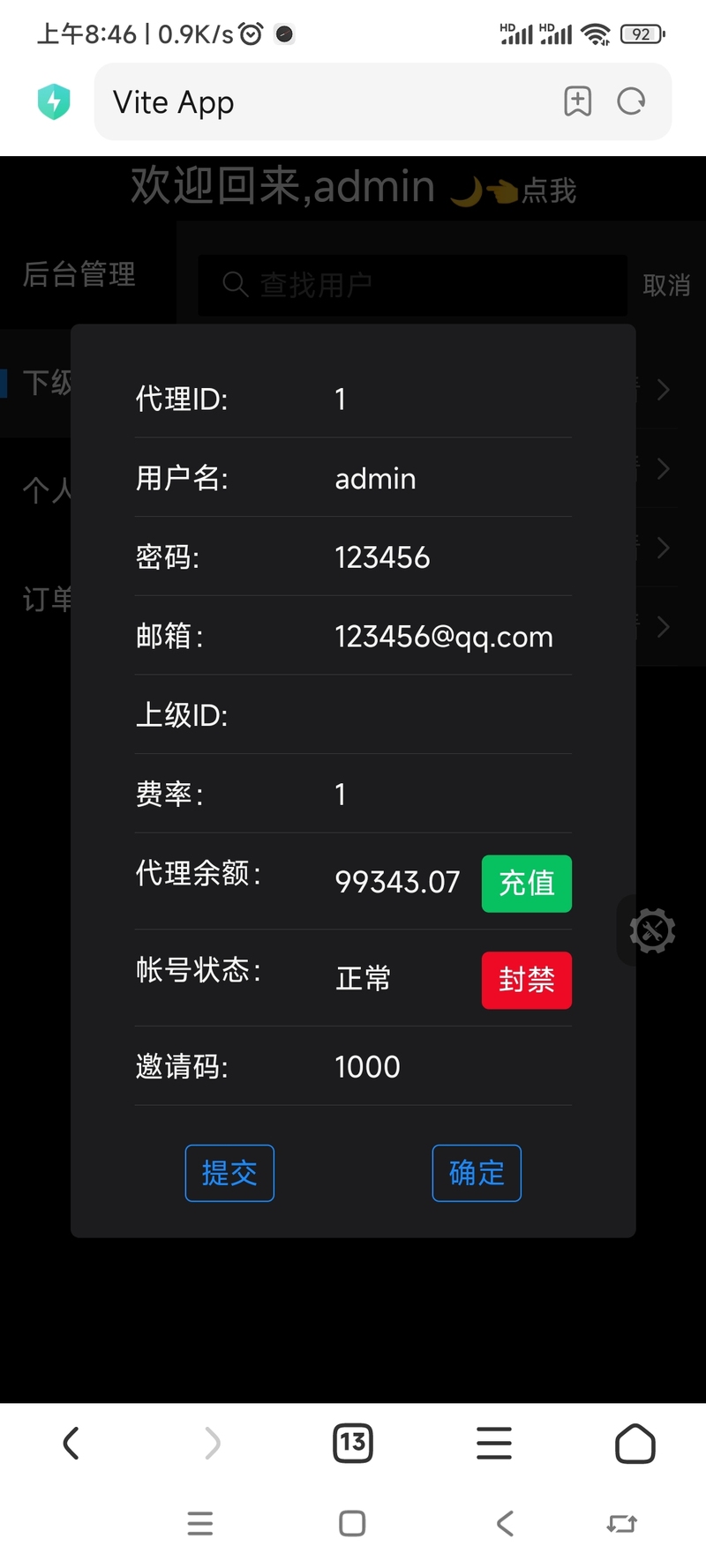Viewport: 706px width, 1568px height.
Task: Open the browser tabs counter showing 13
Action: [353, 1444]
